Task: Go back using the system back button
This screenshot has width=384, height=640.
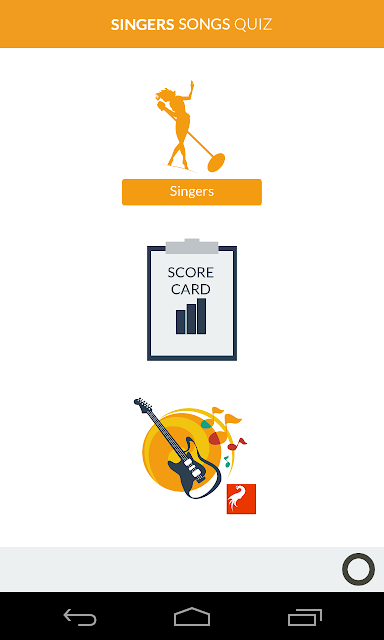Action: pyautogui.click(x=80, y=617)
